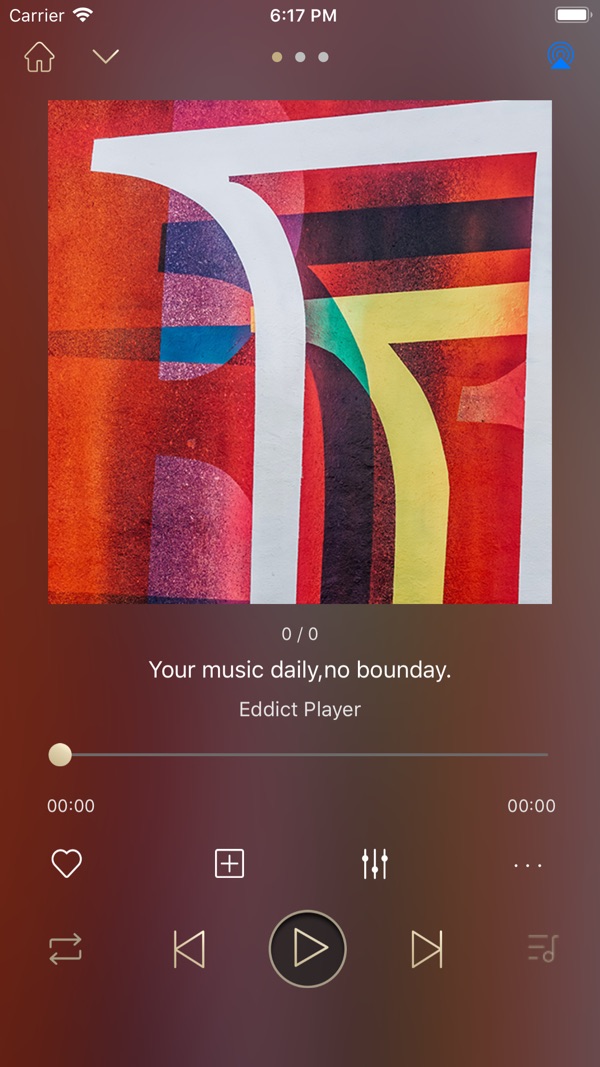The height and width of the screenshot is (1067, 600).
Task: Go to the home screen icon
Action: click(39, 56)
